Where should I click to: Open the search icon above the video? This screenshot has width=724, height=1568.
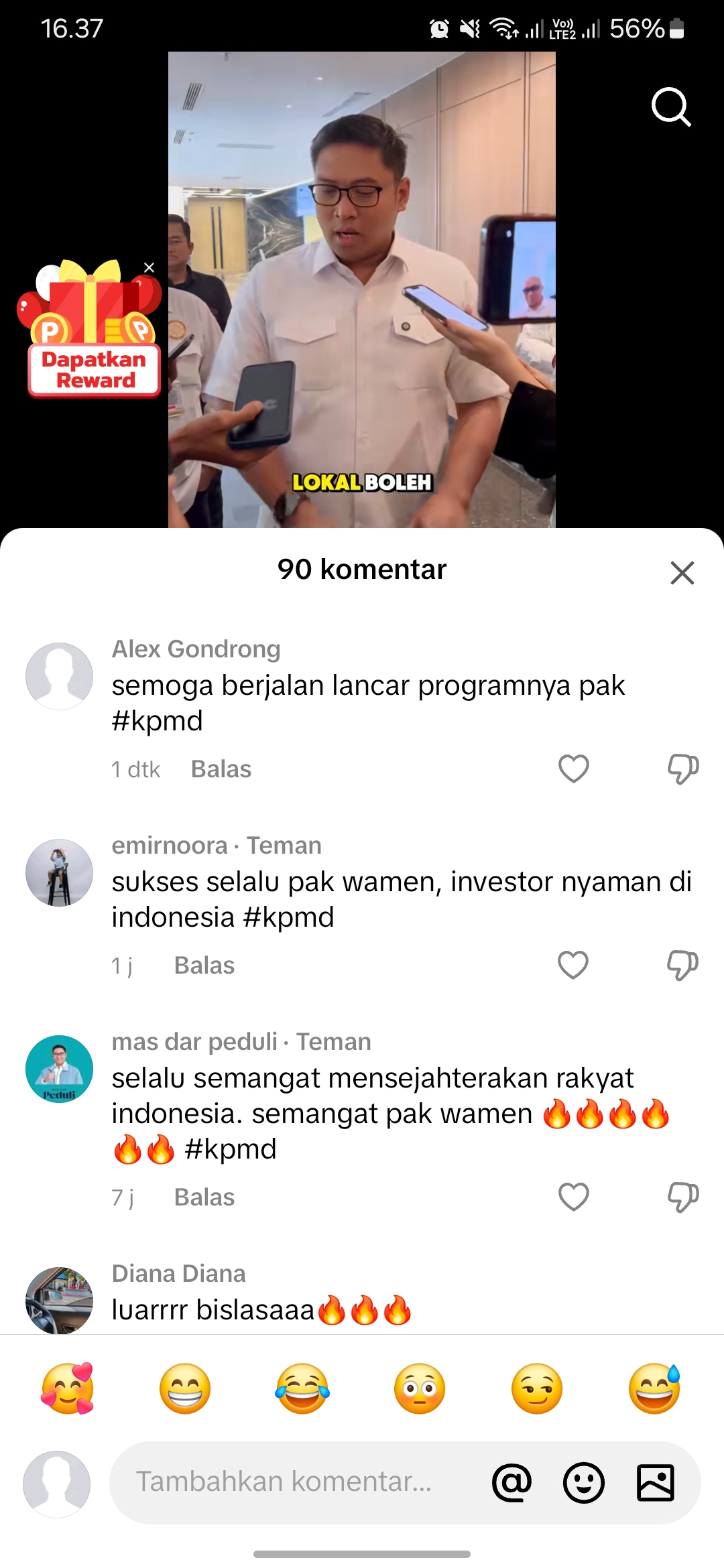[x=671, y=107]
